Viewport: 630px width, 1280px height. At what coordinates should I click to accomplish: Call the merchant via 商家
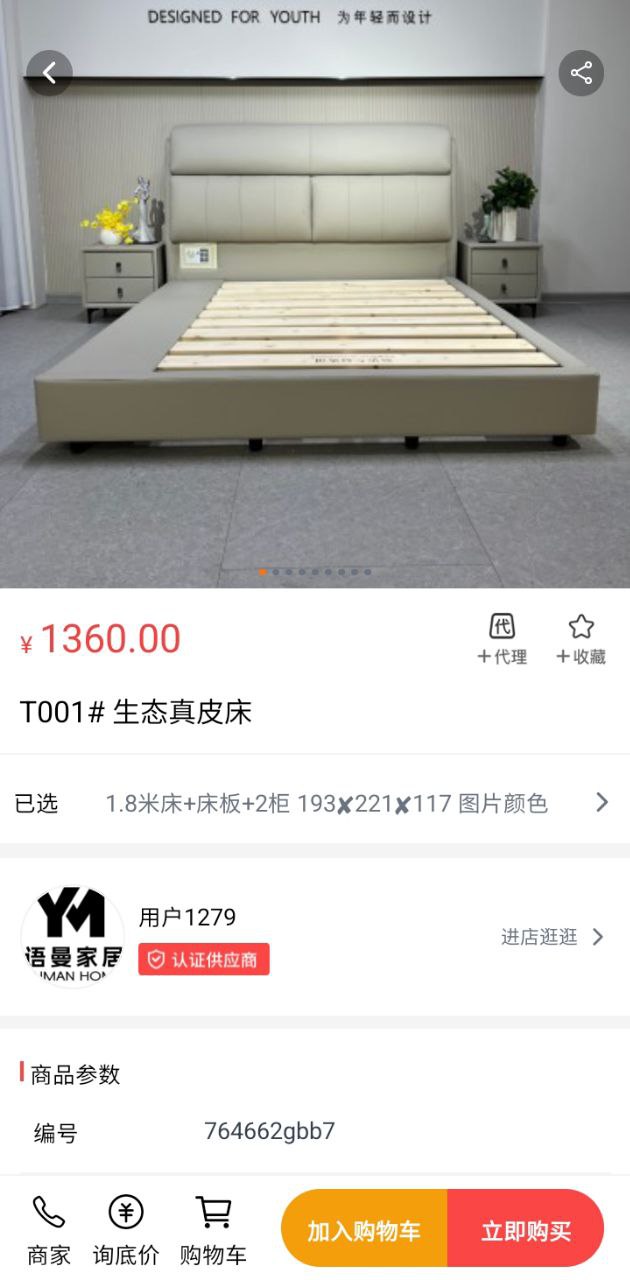[x=49, y=1230]
